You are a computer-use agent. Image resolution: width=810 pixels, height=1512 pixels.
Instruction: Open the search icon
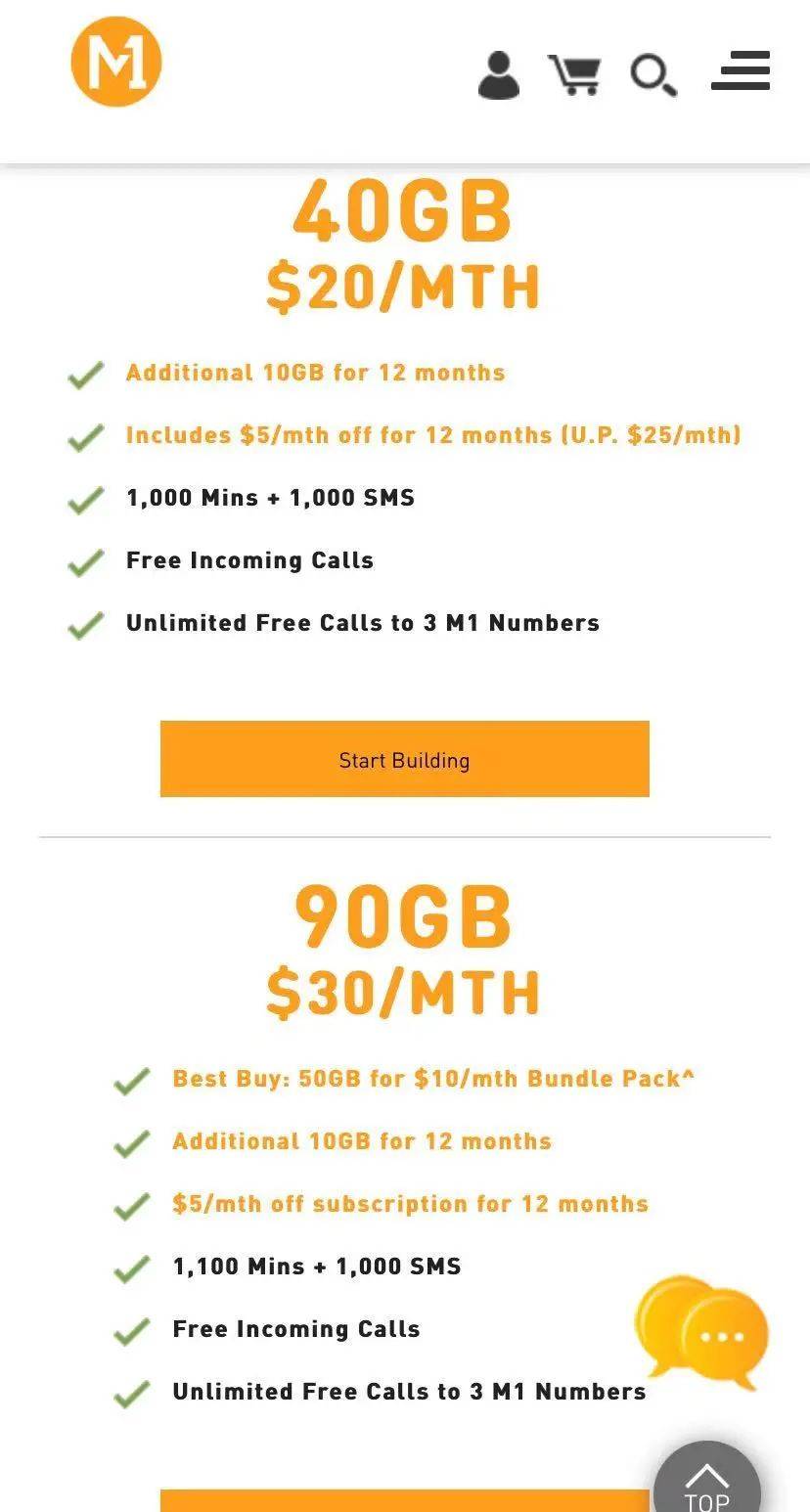(x=652, y=75)
